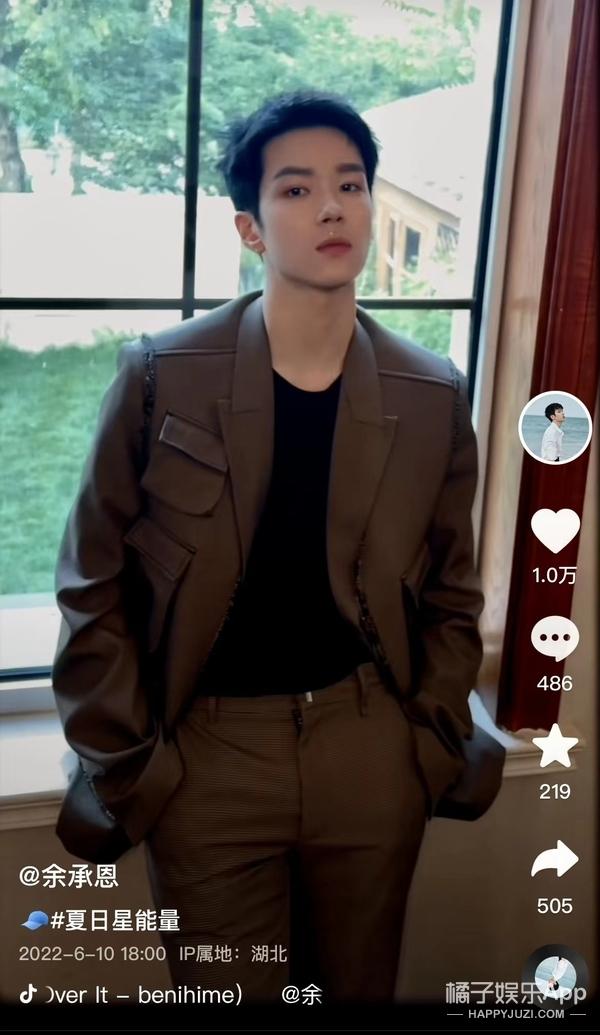
Task: Open the #夏日星能量 hashtag
Action: coord(115,920)
